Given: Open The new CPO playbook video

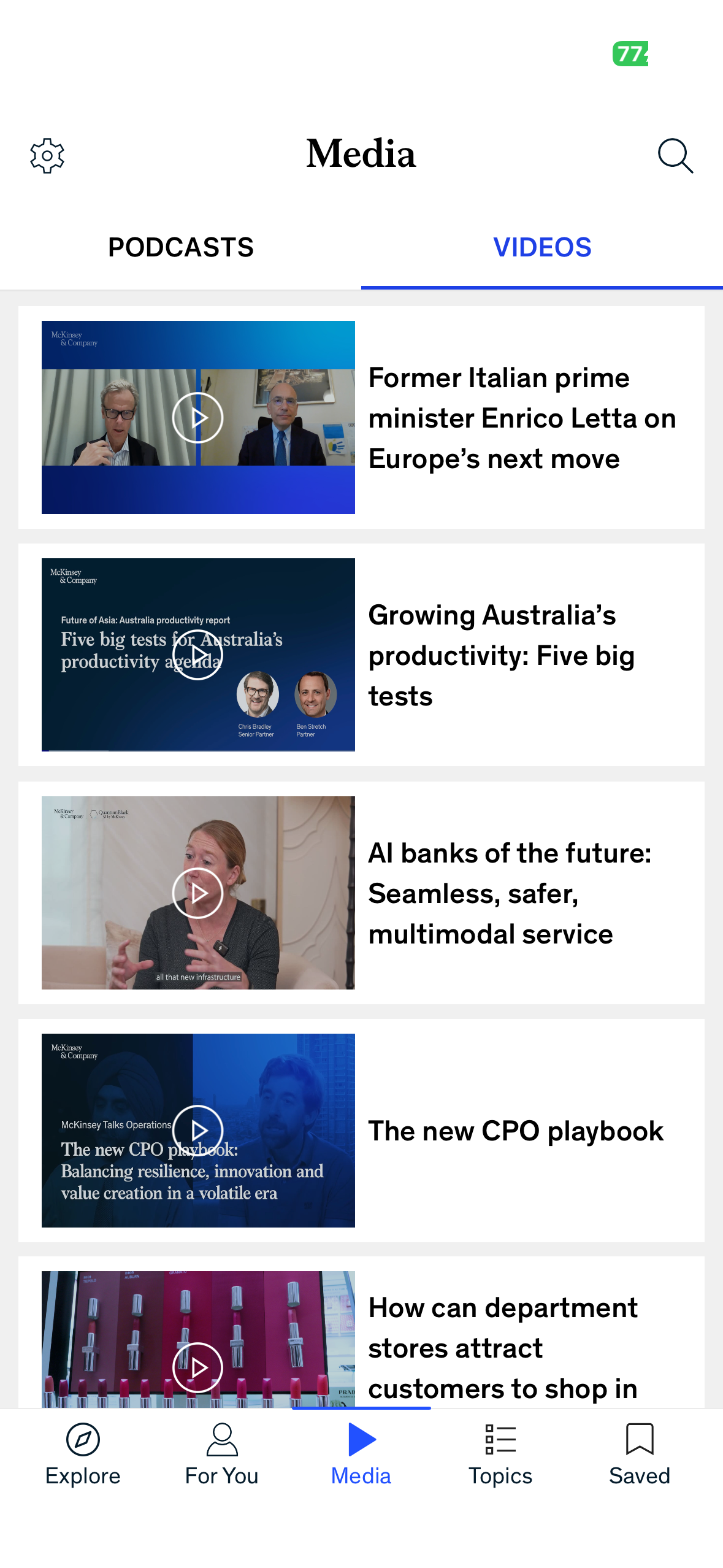Looking at the screenshot, I should (197, 1130).
